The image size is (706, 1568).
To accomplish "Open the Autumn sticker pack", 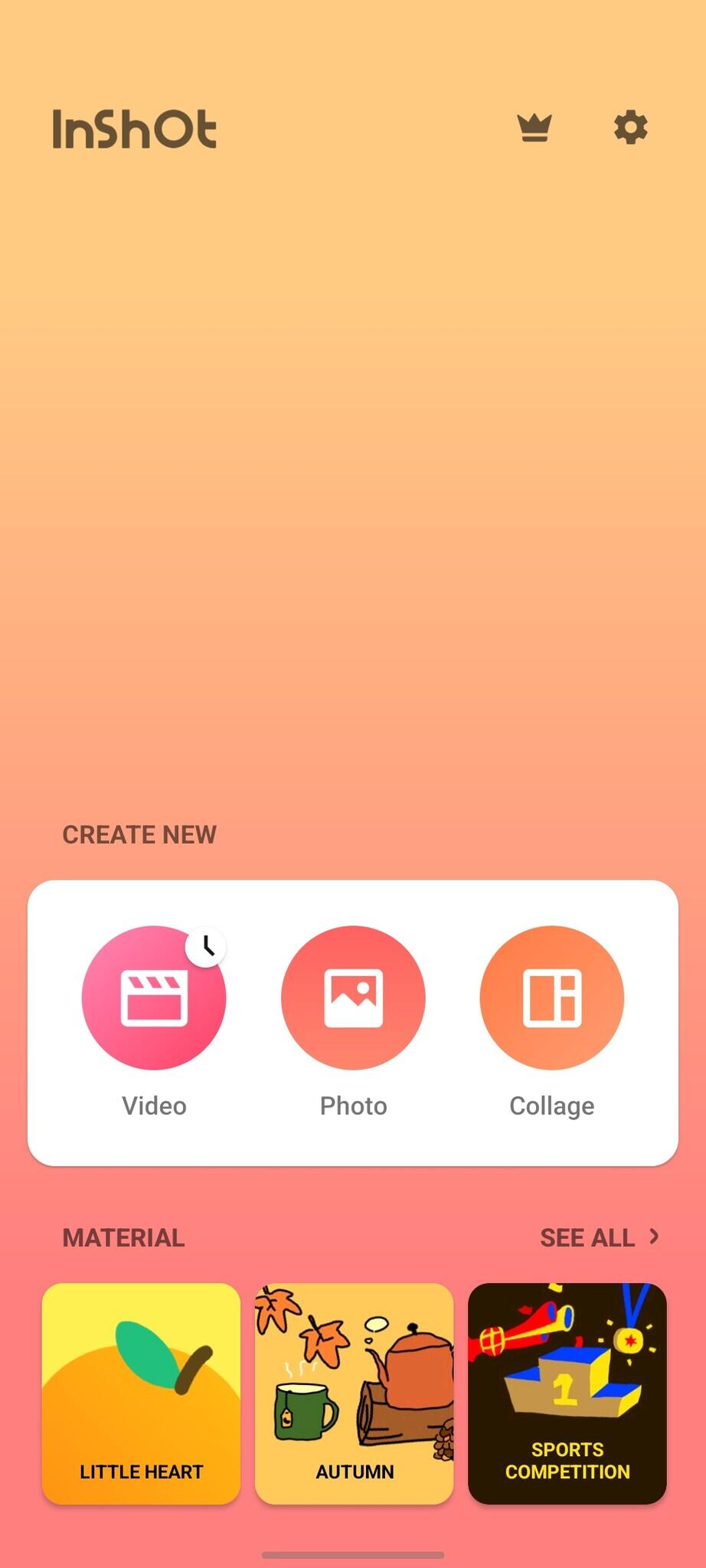I will point(354,1393).
